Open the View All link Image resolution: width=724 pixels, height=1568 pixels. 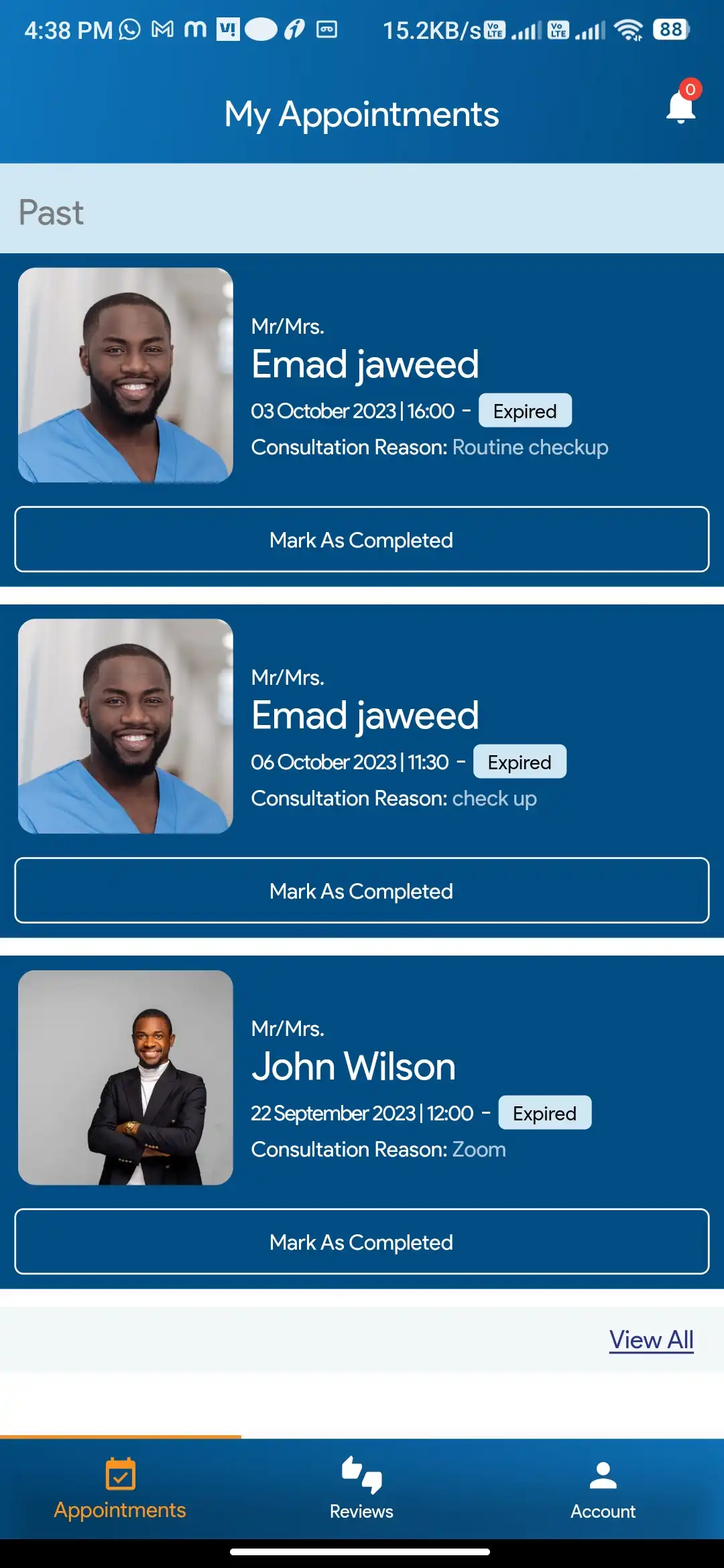[651, 1339]
